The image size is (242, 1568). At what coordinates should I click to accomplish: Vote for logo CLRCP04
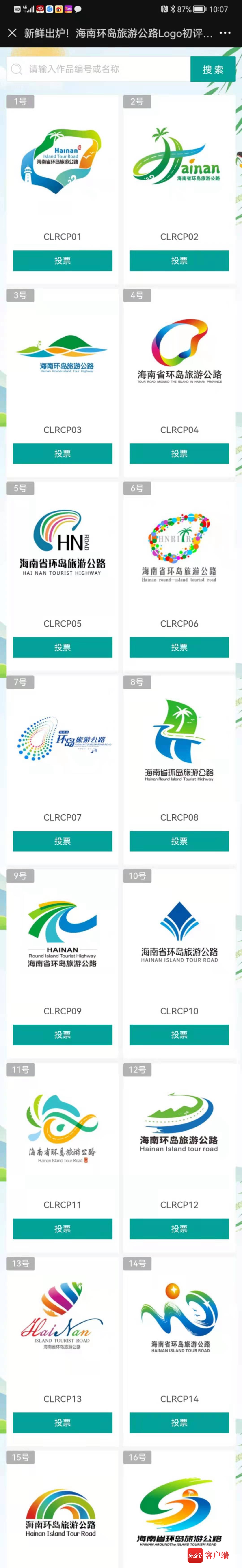click(x=179, y=454)
